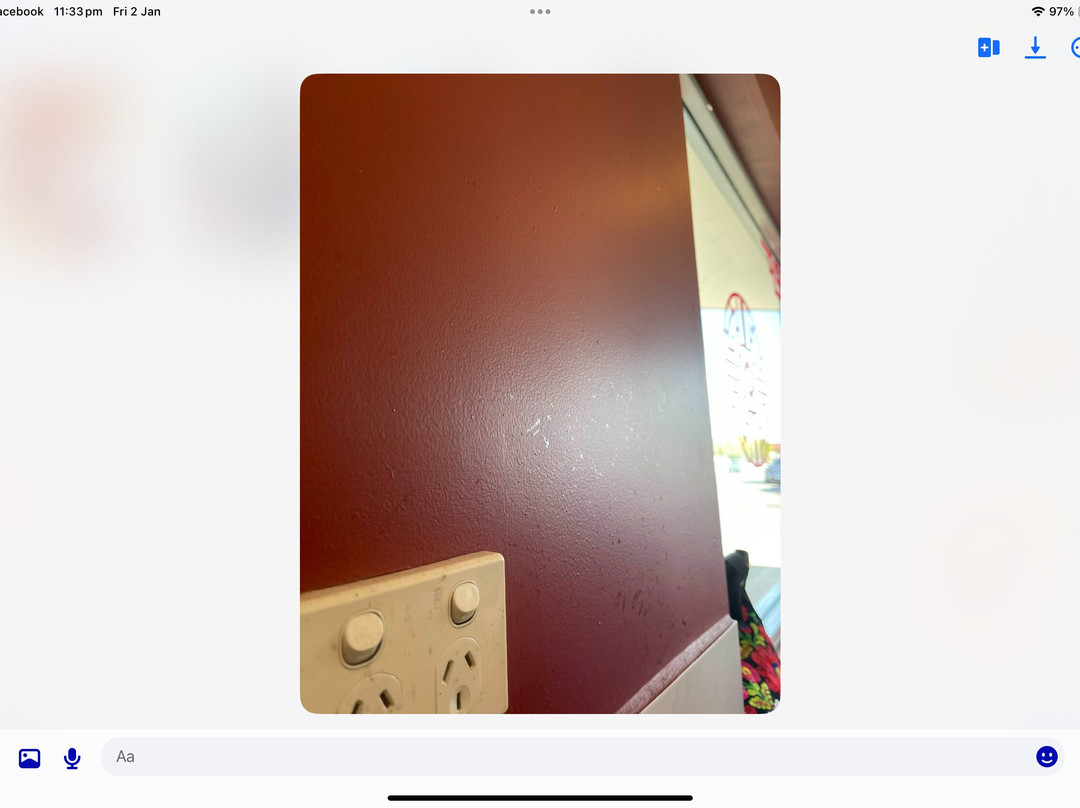Focus the Aa message reply field
This screenshot has width=1080, height=808.
(560, 757)
